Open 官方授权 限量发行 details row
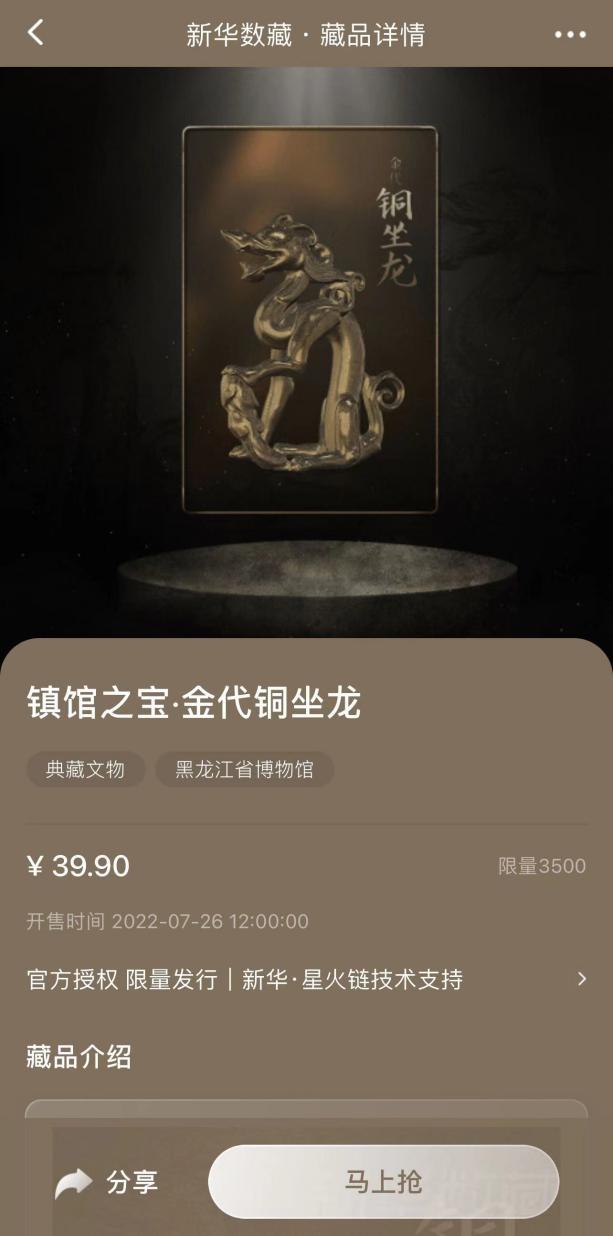This screenshot has height=1236, width=613. point(306,979)
